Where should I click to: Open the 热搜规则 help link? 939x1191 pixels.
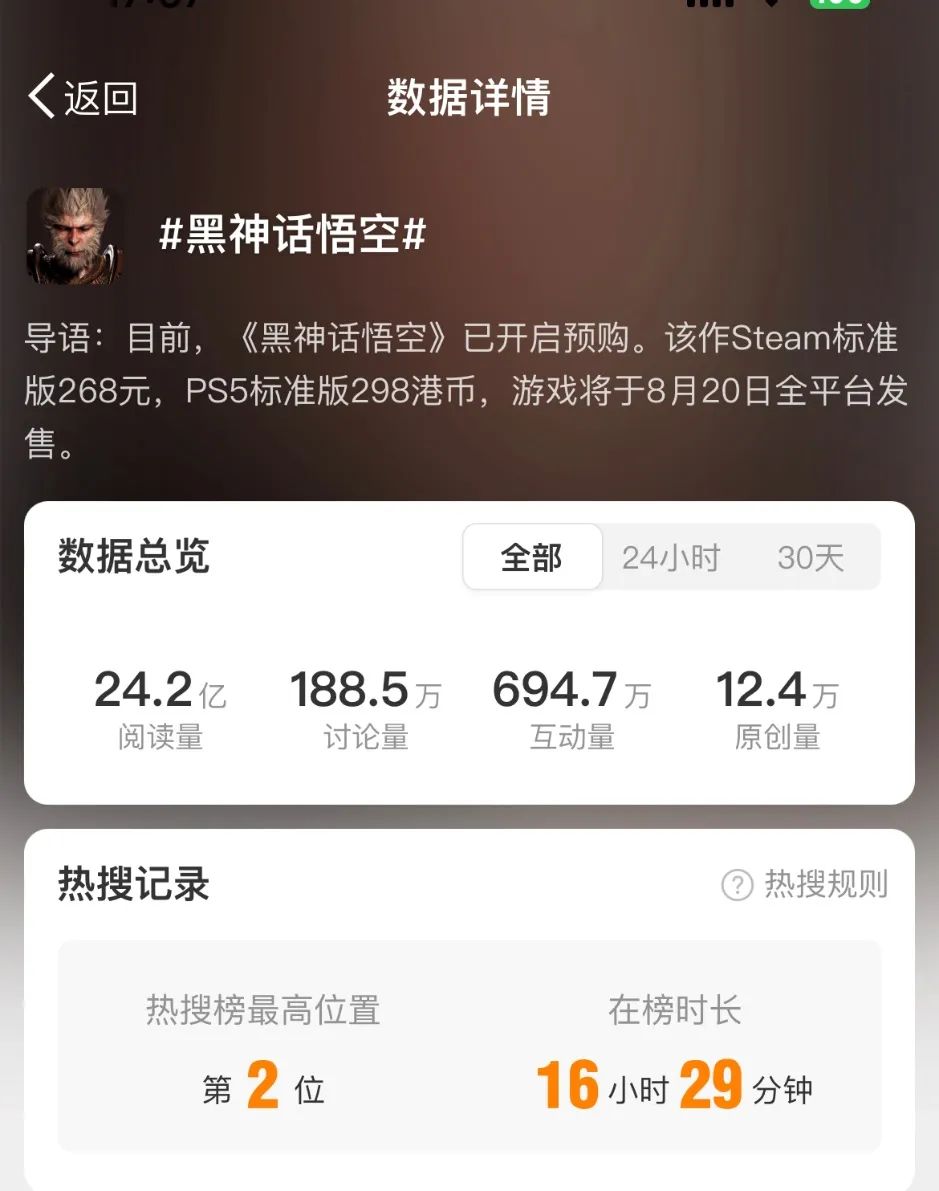(805, 884)
